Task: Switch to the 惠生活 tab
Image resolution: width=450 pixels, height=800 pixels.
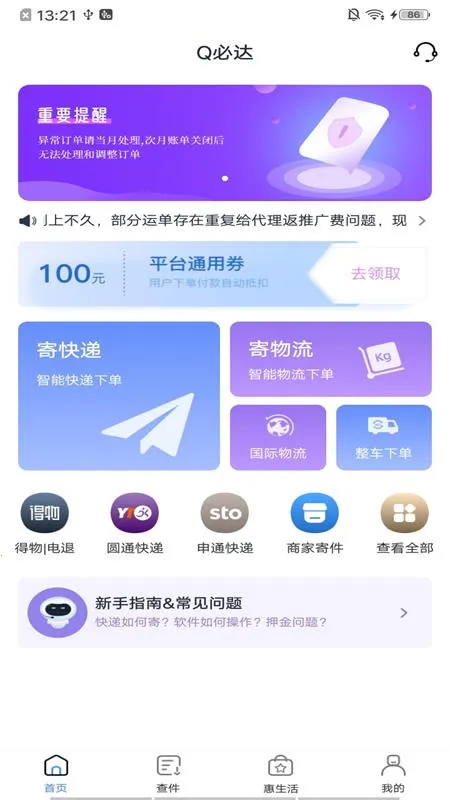Action: 281,774
